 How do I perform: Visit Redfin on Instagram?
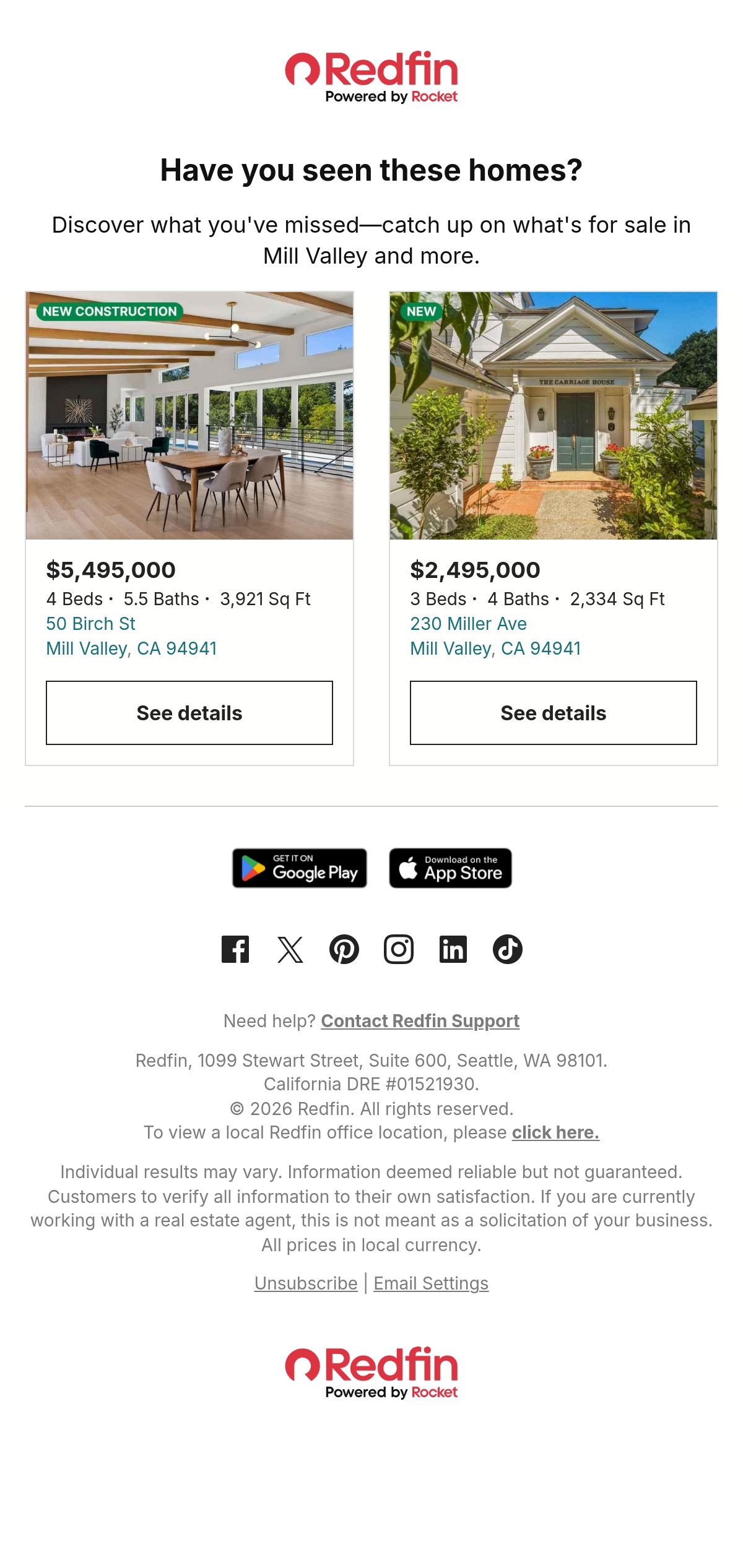pos(399,949)
